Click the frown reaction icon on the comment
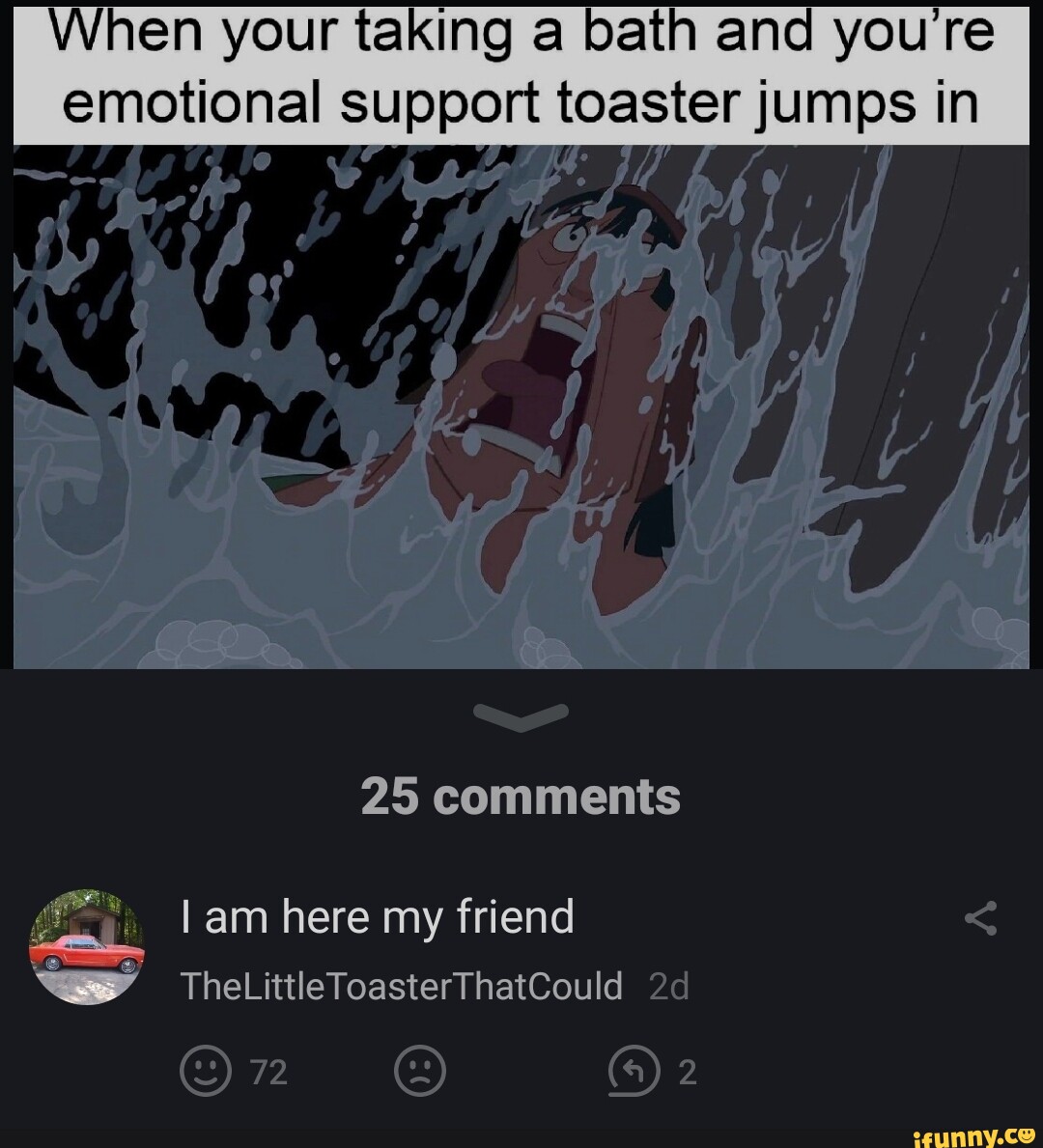This screenshot has width=1043, height=1148. tap(419, 1069)
